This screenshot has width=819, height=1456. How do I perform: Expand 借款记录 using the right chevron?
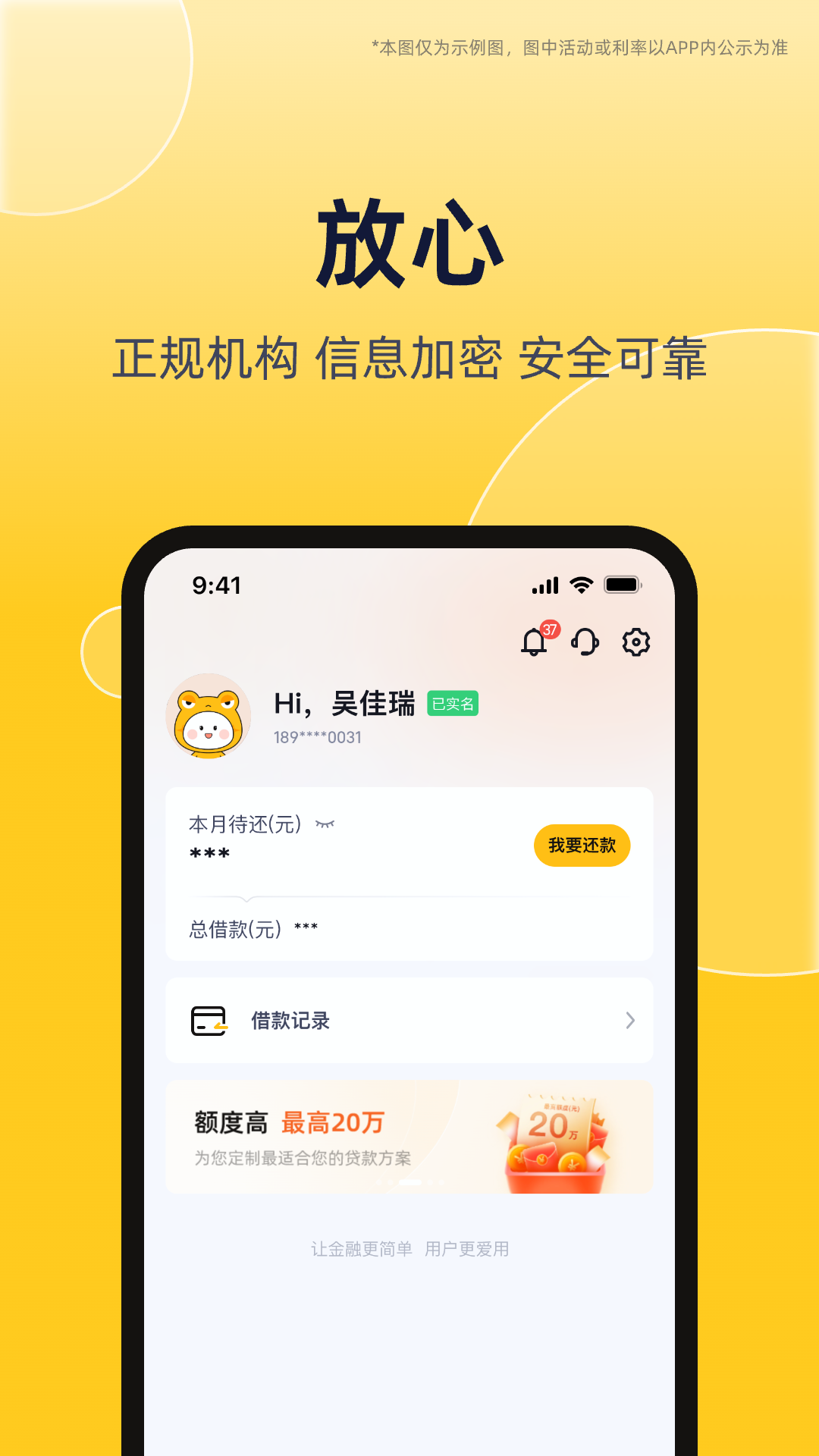[630, 1020]
